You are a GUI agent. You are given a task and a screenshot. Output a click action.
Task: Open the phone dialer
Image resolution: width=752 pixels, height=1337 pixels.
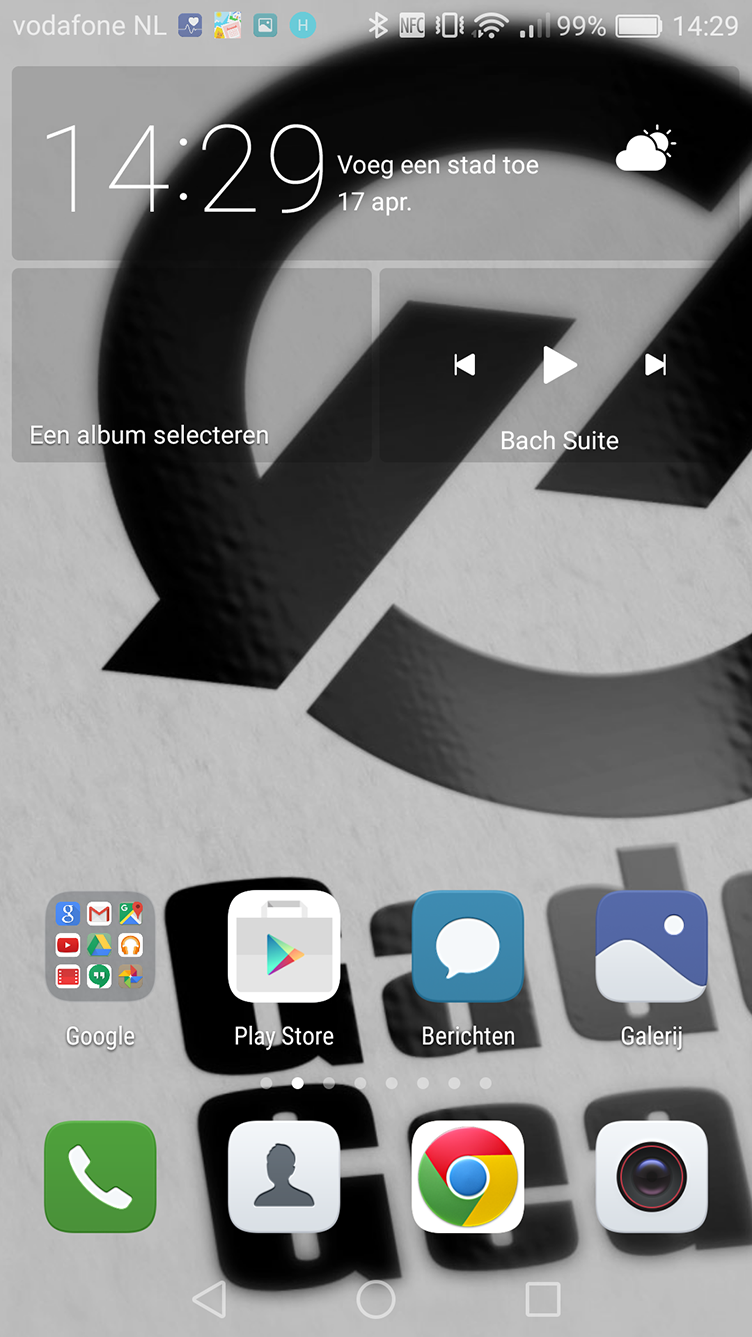coord(100,1176)
